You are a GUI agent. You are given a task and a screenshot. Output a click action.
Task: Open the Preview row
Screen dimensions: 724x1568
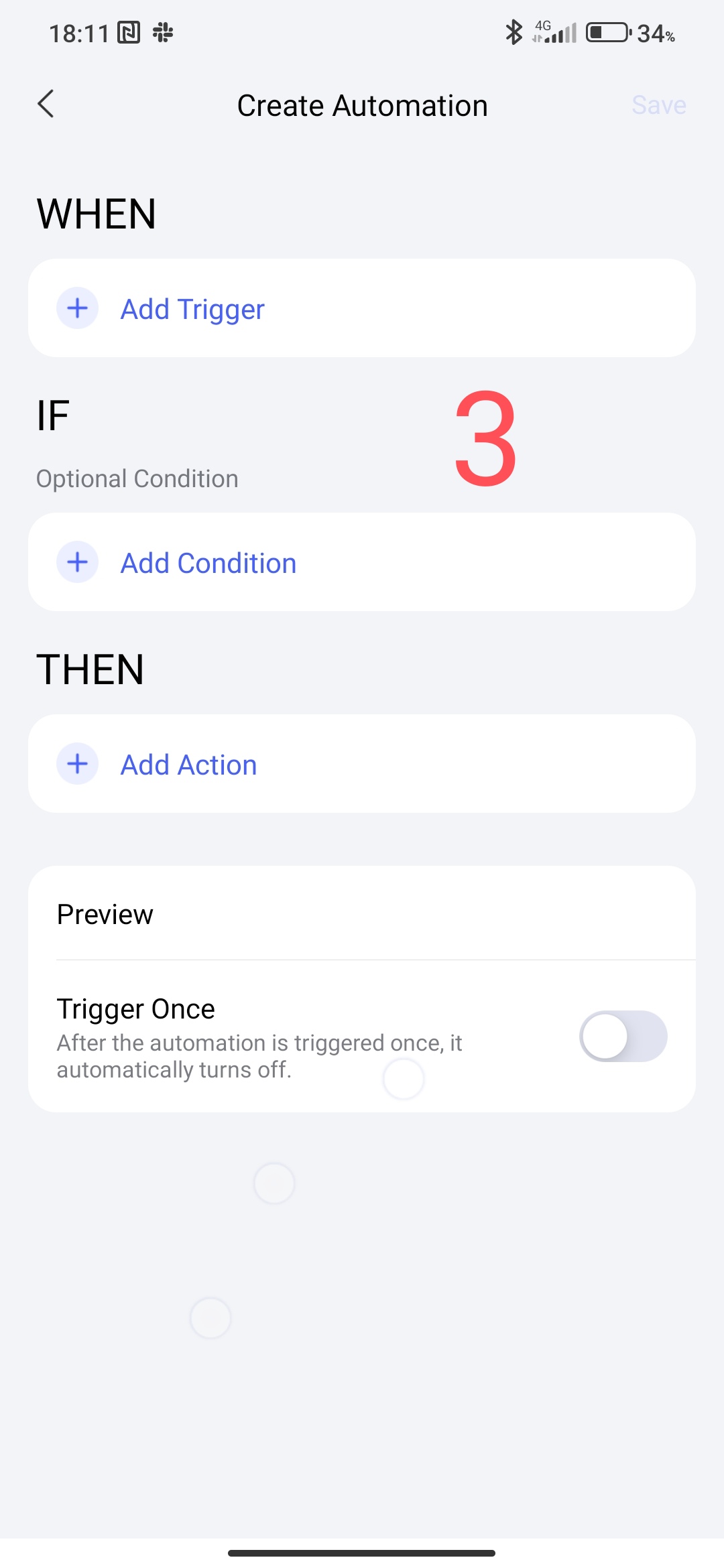(x=362, y=914)
